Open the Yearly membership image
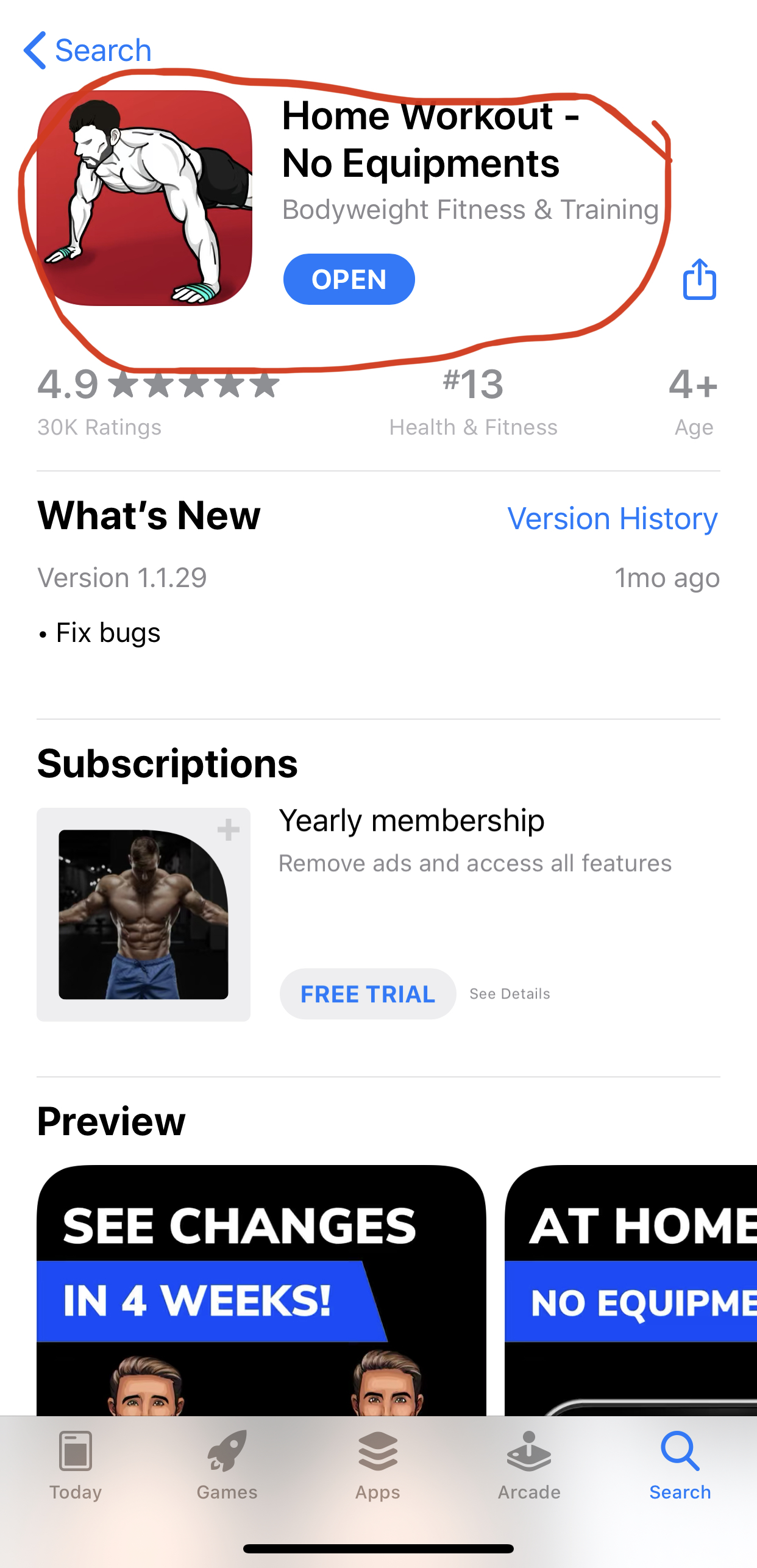Screen dimensions: 757x1568 [144, 914]
